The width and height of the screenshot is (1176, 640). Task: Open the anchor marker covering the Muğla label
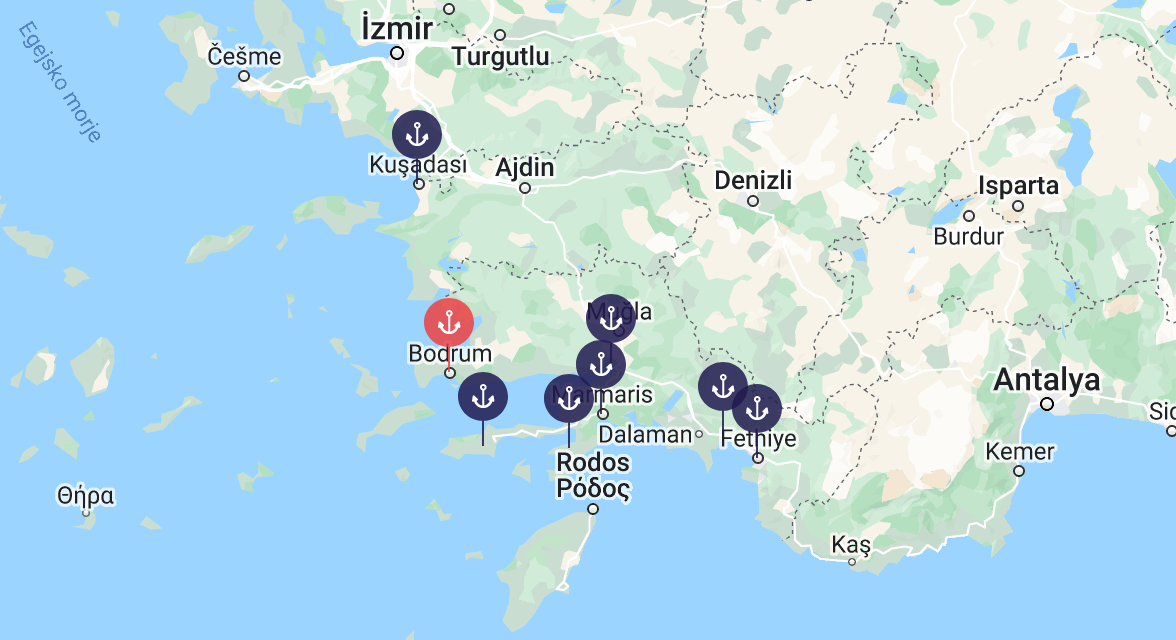click(x=611, y=319)
